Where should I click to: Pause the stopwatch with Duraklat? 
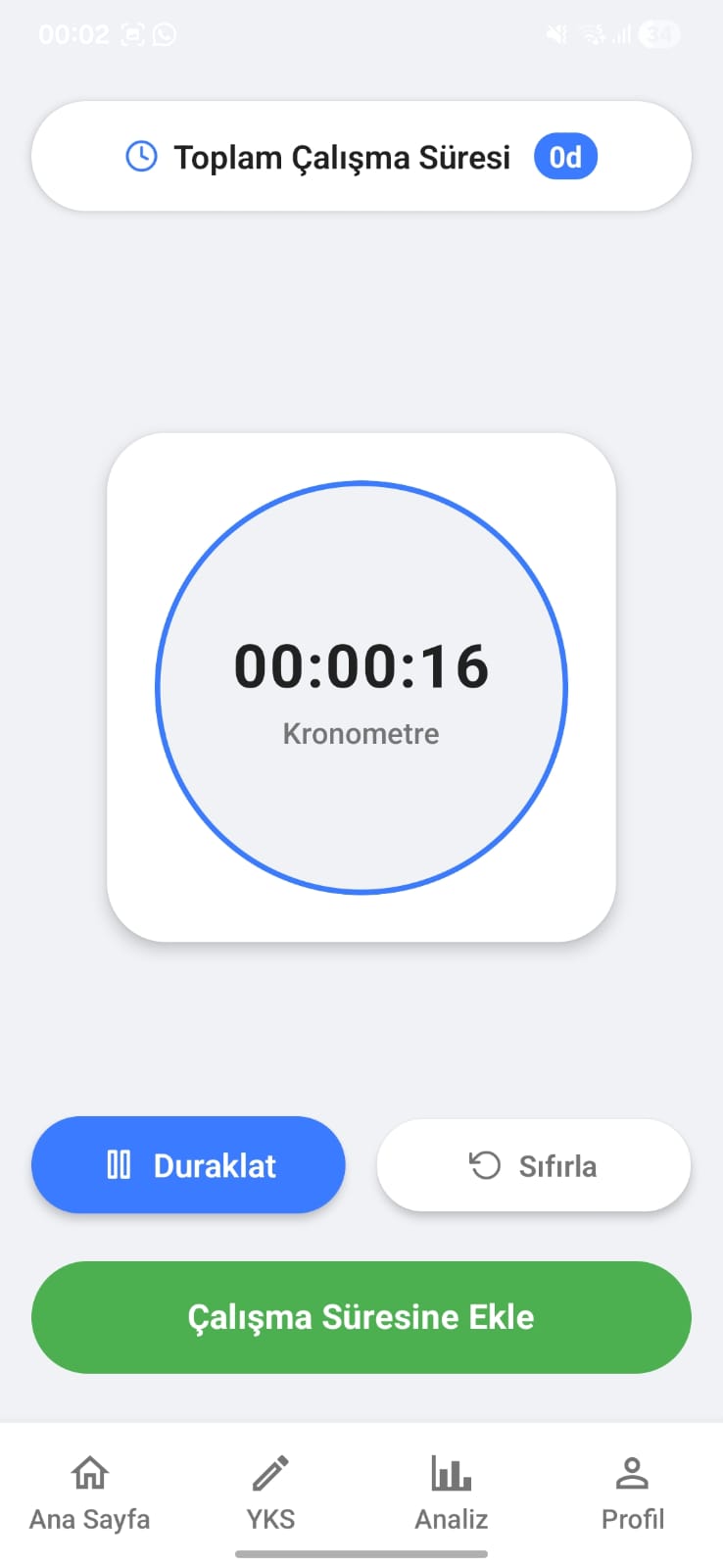[188, 1165]
